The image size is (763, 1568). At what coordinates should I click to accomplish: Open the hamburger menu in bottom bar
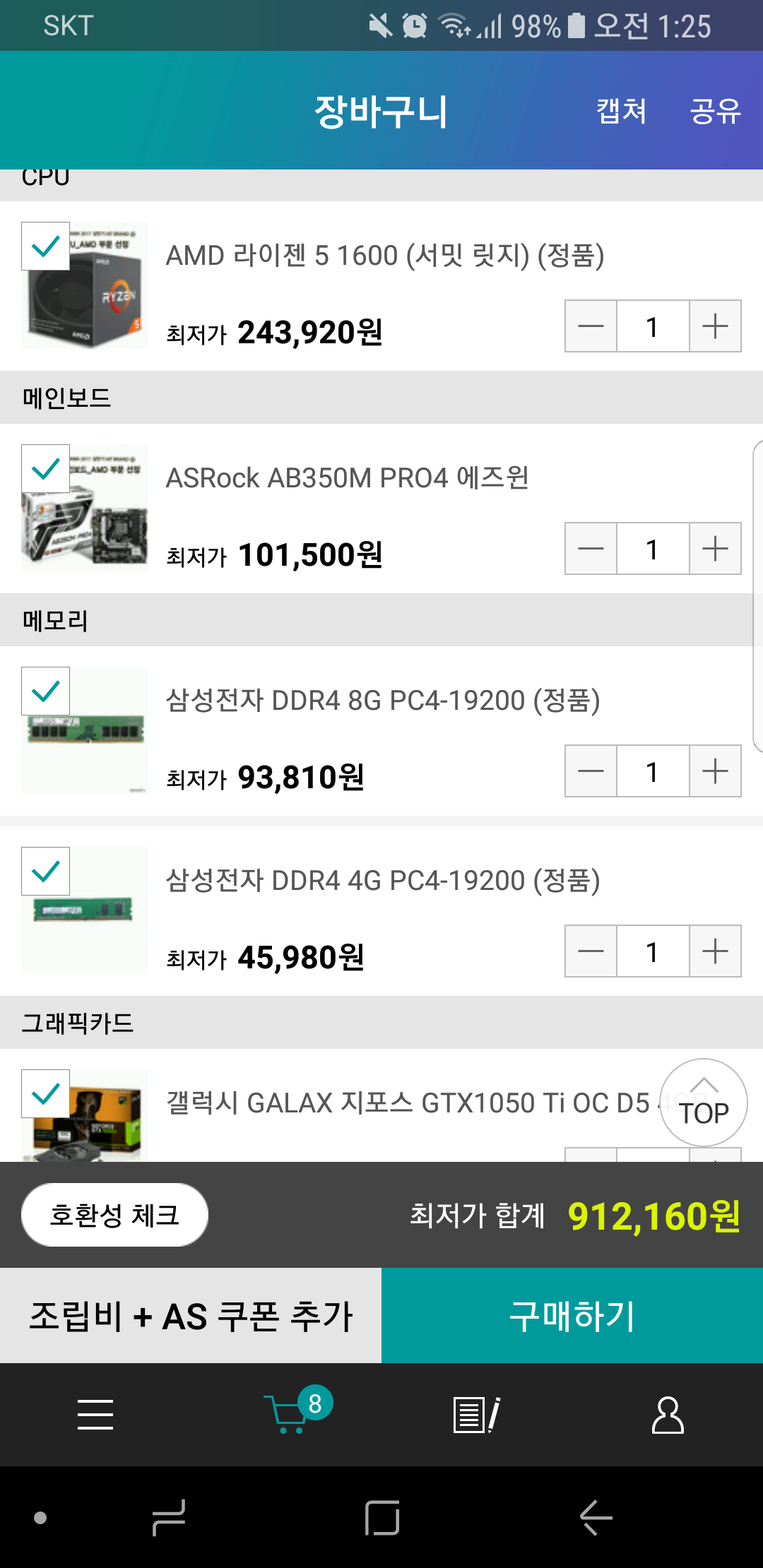[x=95, y=1415]
